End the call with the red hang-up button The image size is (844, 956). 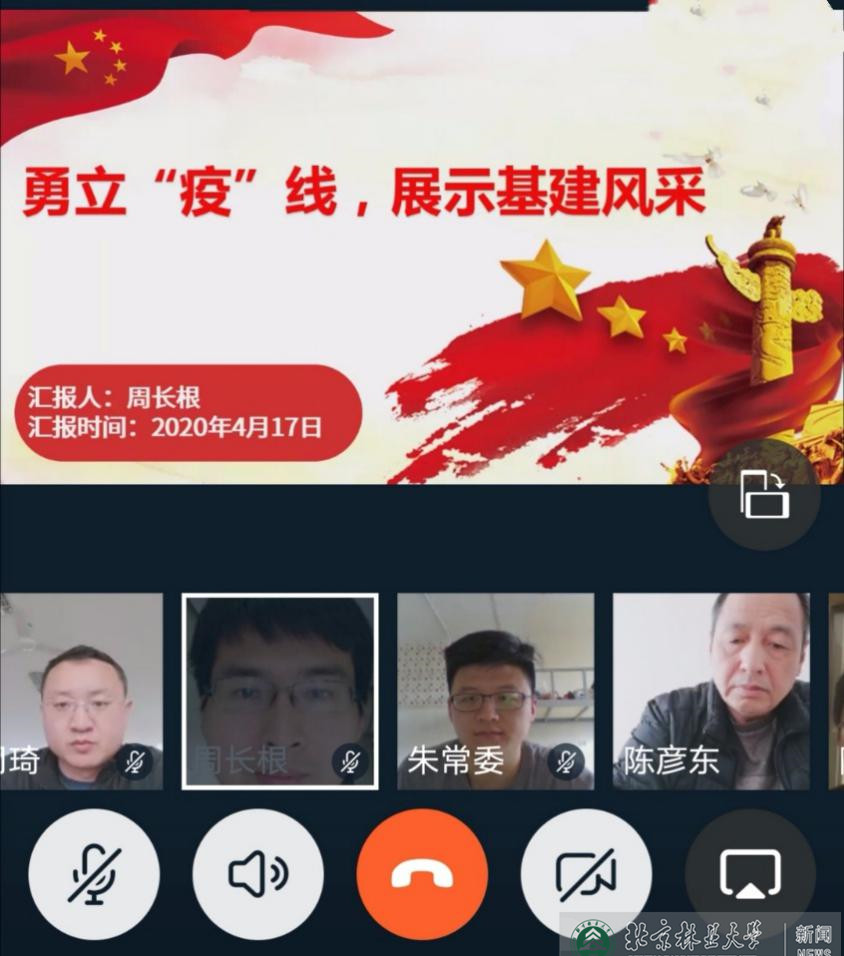point(422,874)
